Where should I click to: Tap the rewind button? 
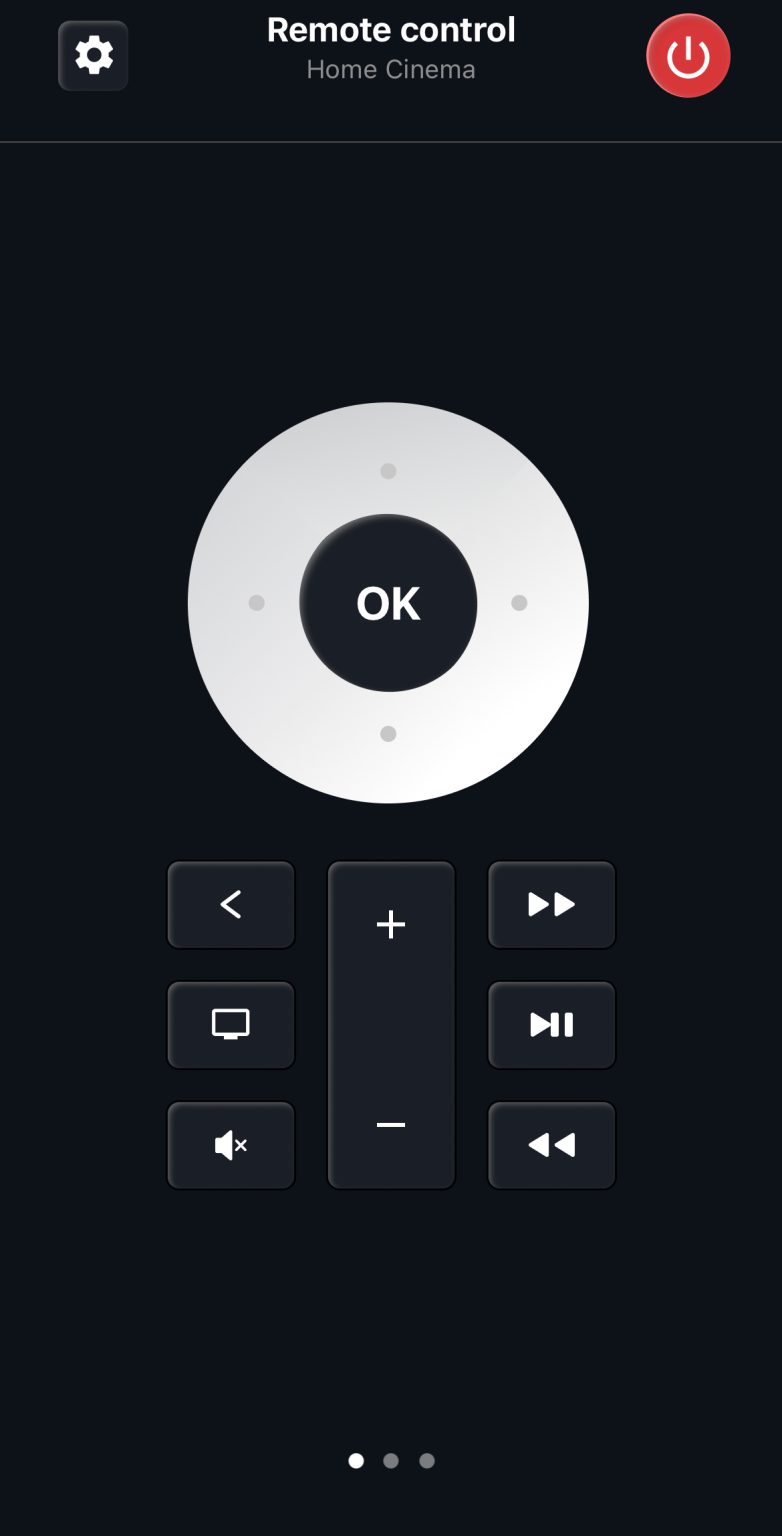tap(551, 1145)
